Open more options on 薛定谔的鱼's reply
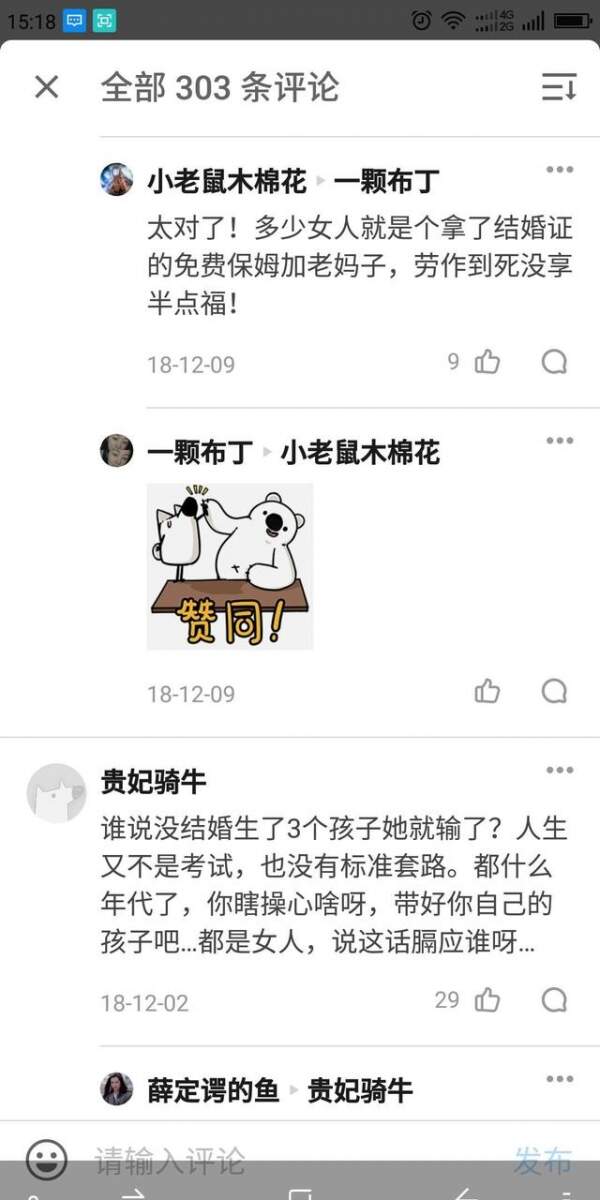 (559, 1079)
